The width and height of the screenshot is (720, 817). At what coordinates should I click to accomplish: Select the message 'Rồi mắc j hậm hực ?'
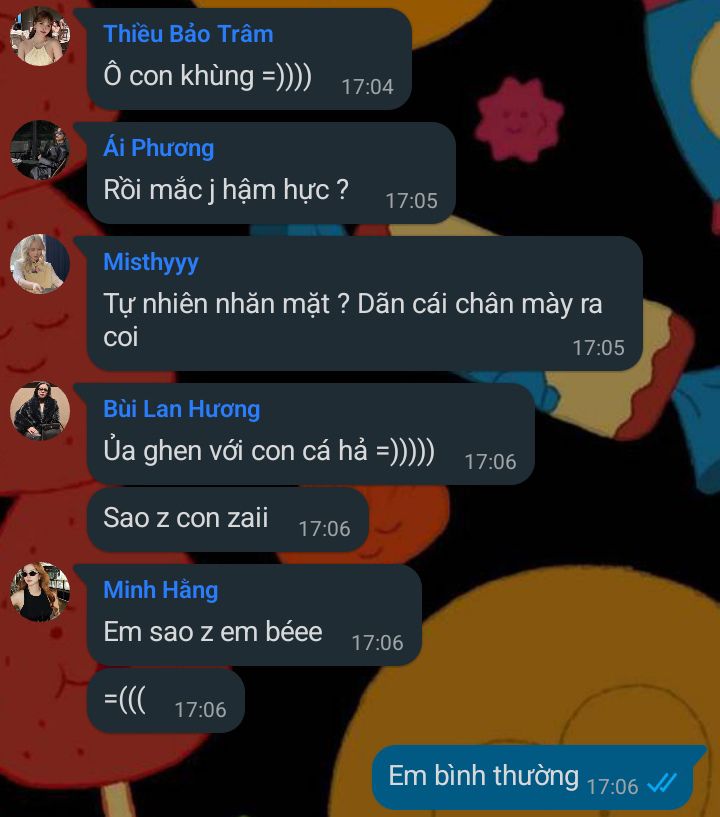[226, 189]
